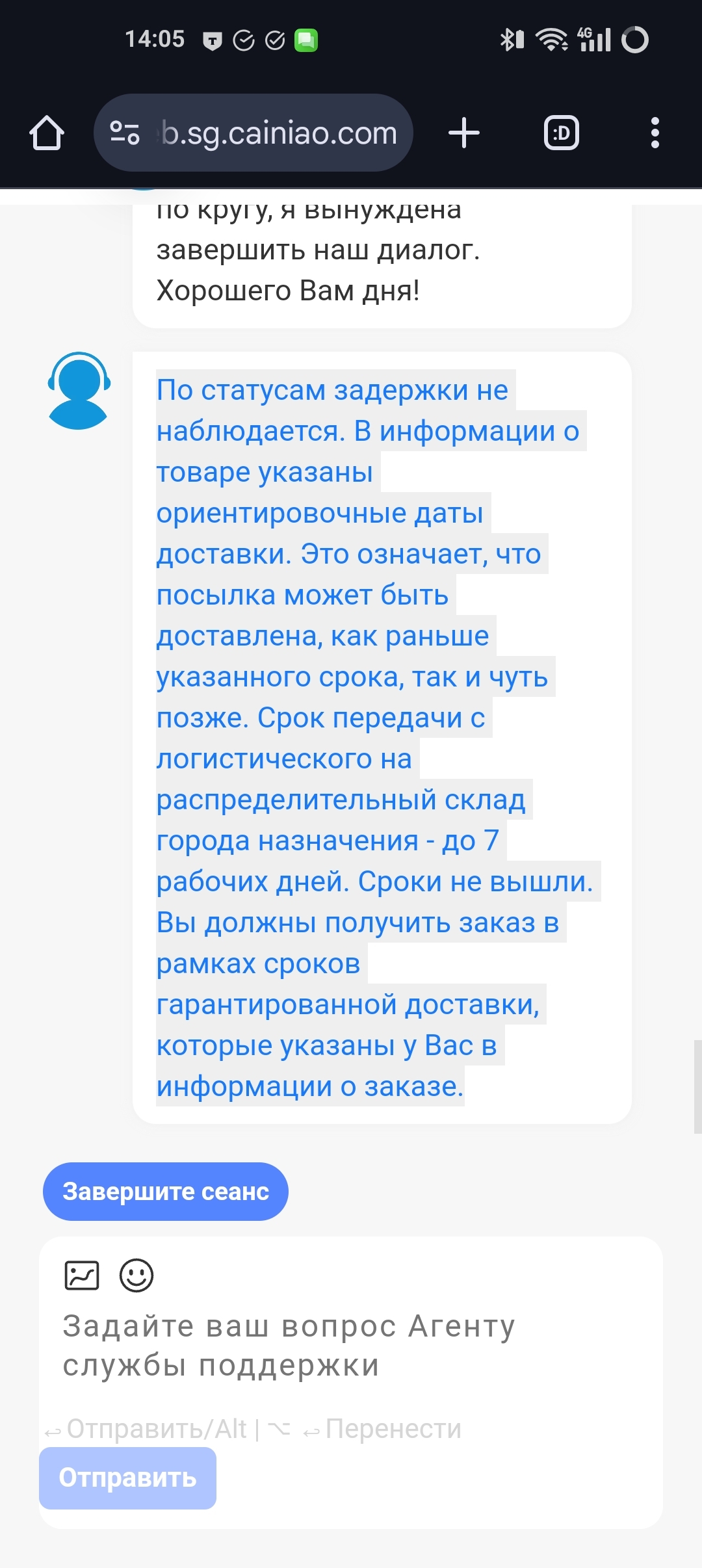Tap the Завершите сеанс button
This screenshot has height=1568, width=702.
click(x=165, y=1191)
